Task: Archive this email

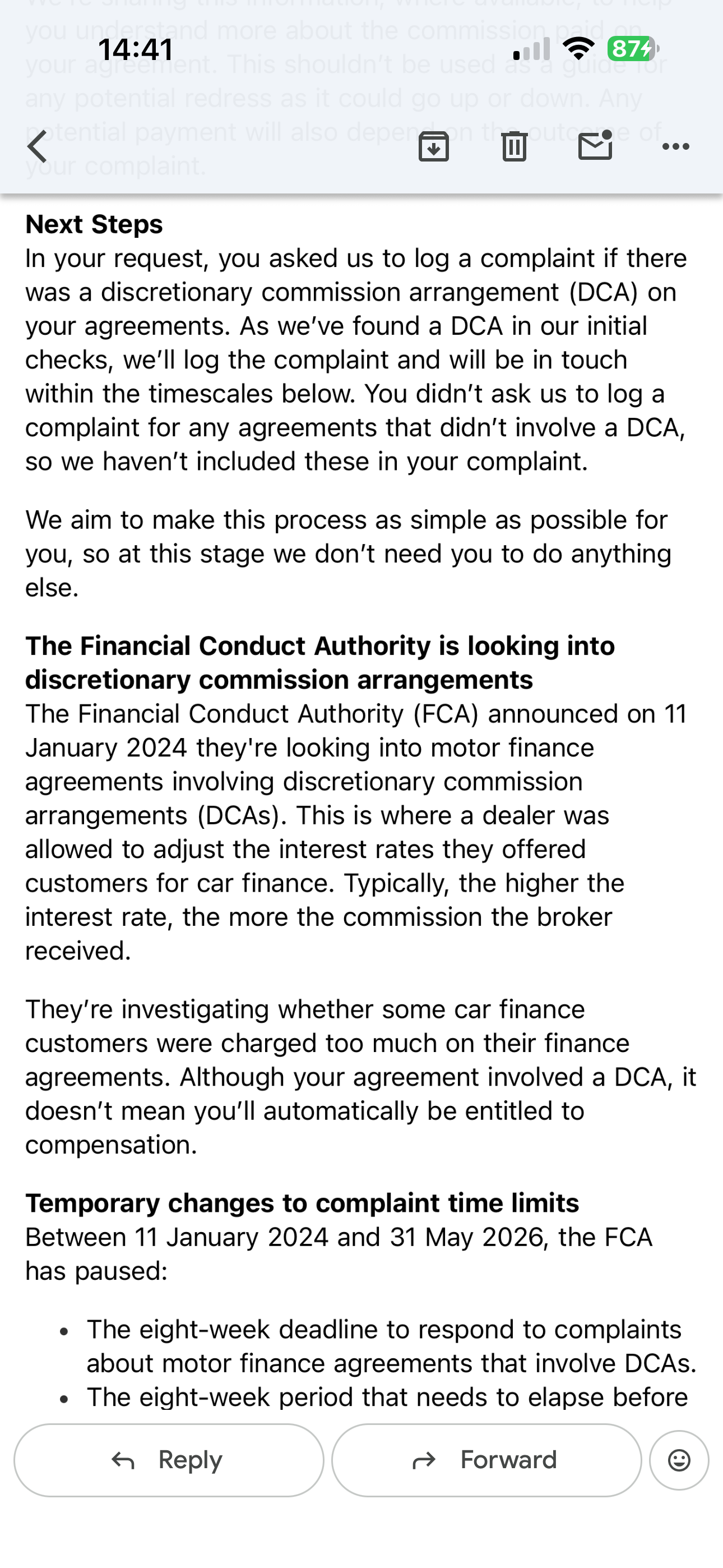Action: (433, 147)
